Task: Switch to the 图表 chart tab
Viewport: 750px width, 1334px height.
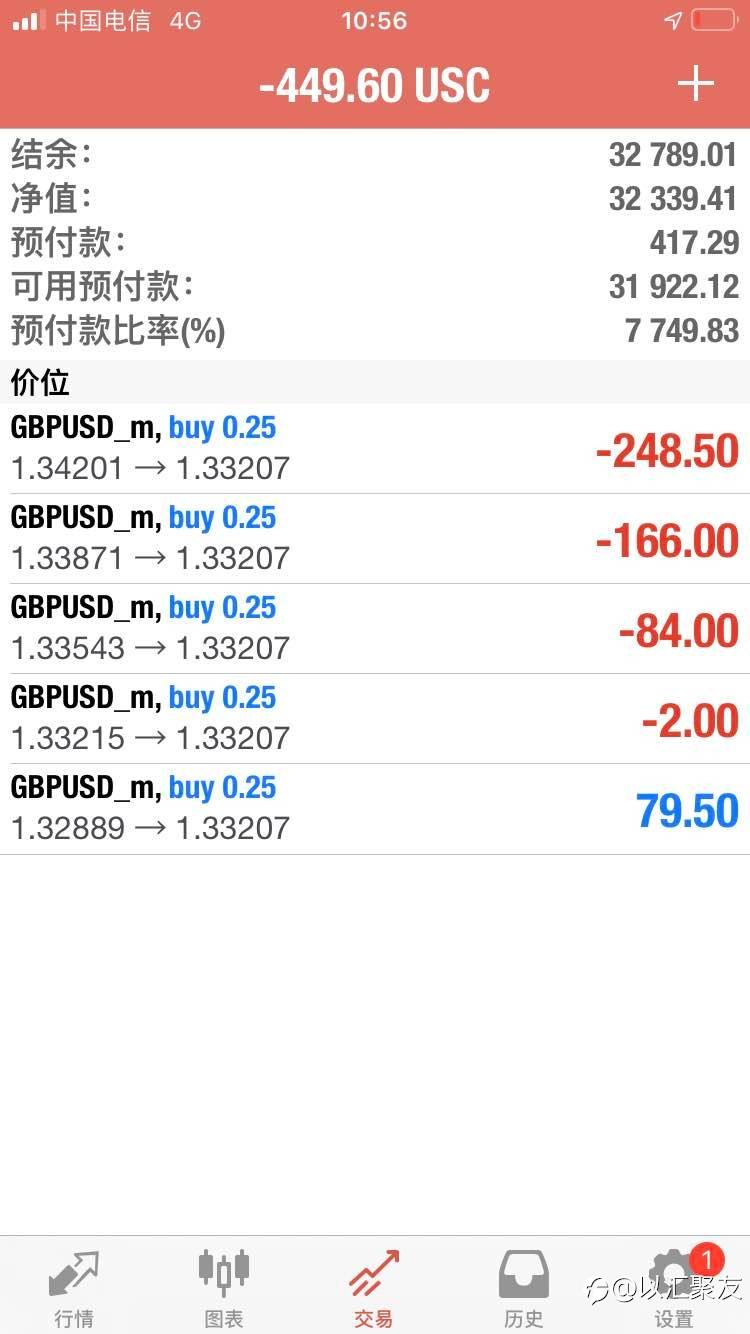Action: pyautogui.click(x=224, y=1287)
